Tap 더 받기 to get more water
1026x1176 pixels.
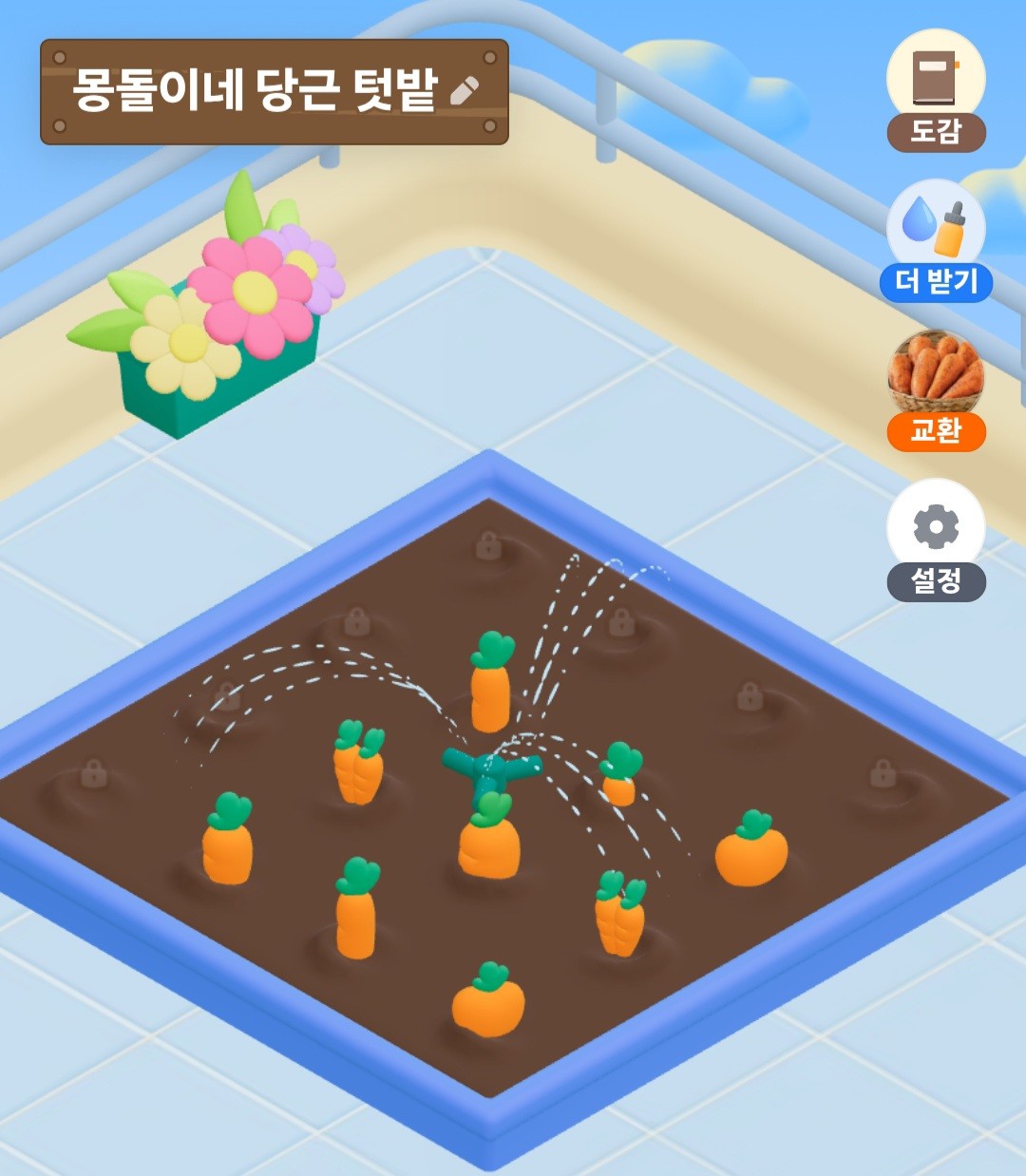click(x=936, y=242)
